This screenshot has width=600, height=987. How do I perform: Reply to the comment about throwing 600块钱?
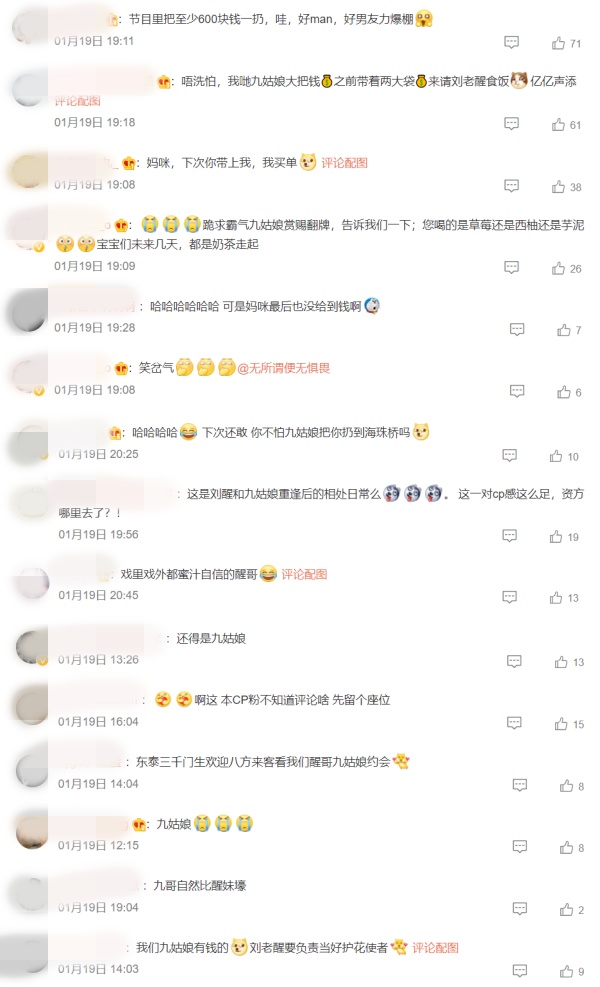[511, 43]
